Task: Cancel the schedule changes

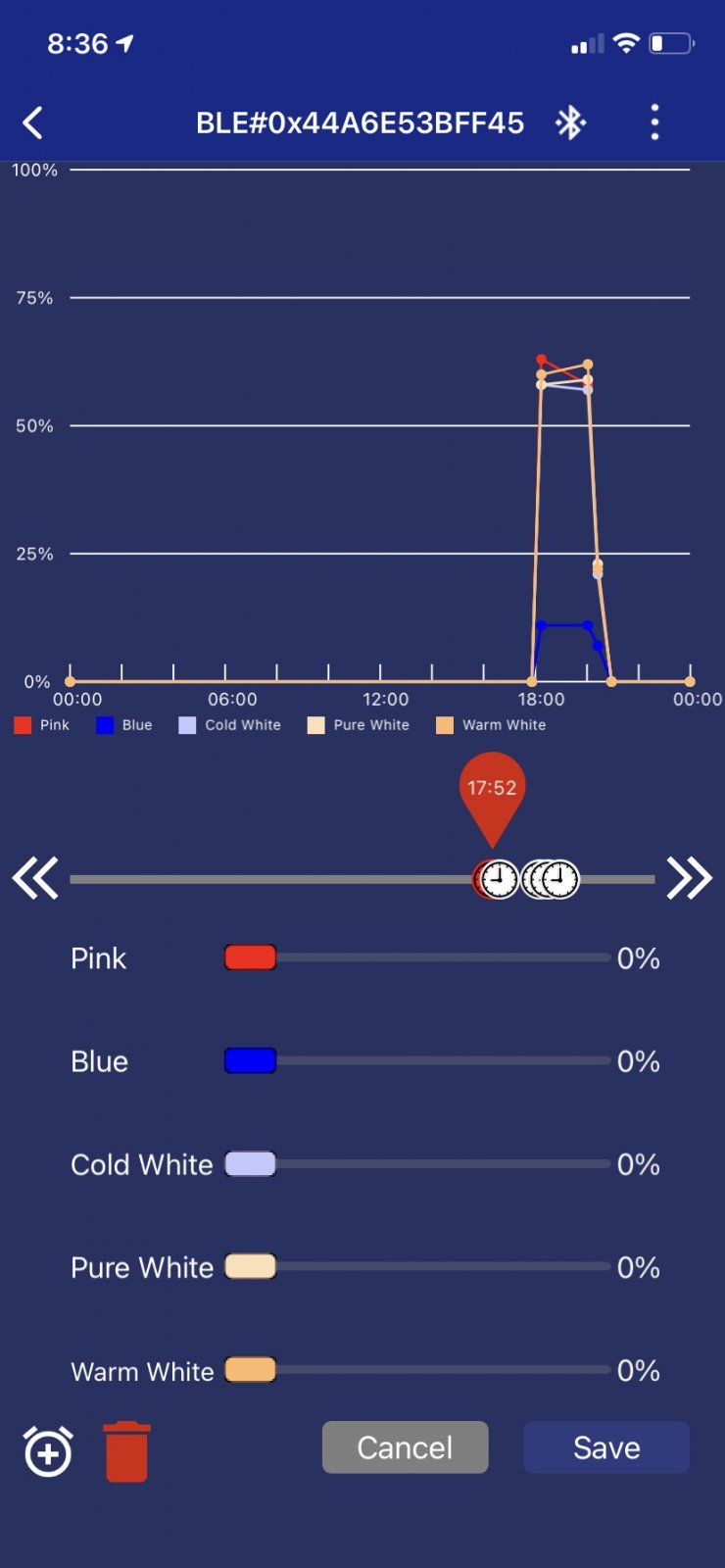Action: (x=405, y=1447)
